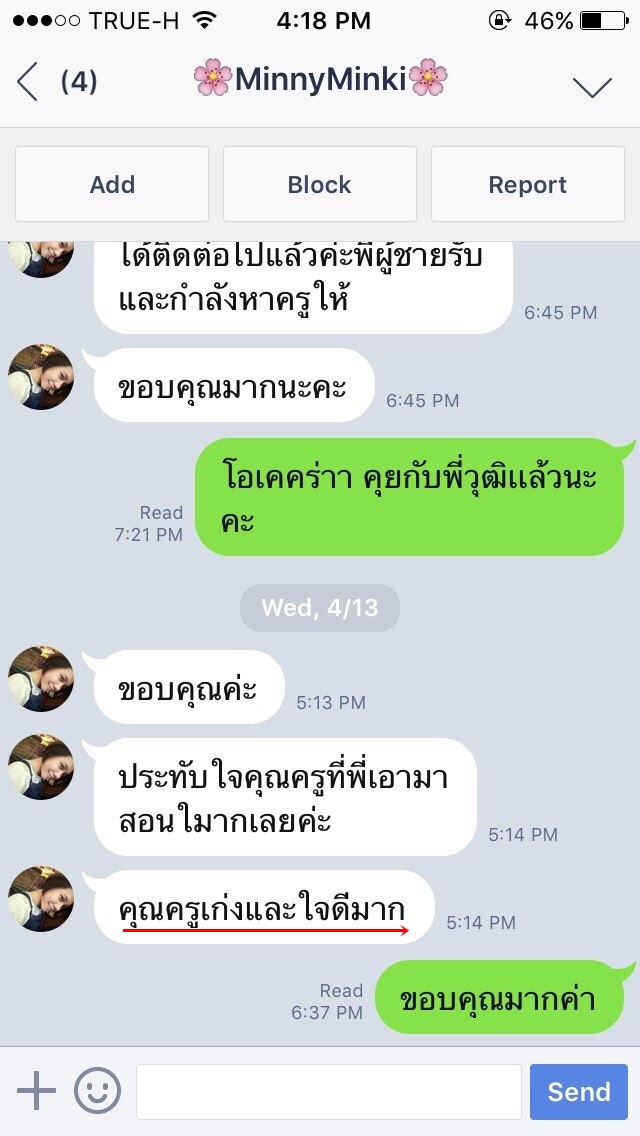The image size is (640, 1136).
Task: Add MinnyMinki as a friend
Action: 112,184
